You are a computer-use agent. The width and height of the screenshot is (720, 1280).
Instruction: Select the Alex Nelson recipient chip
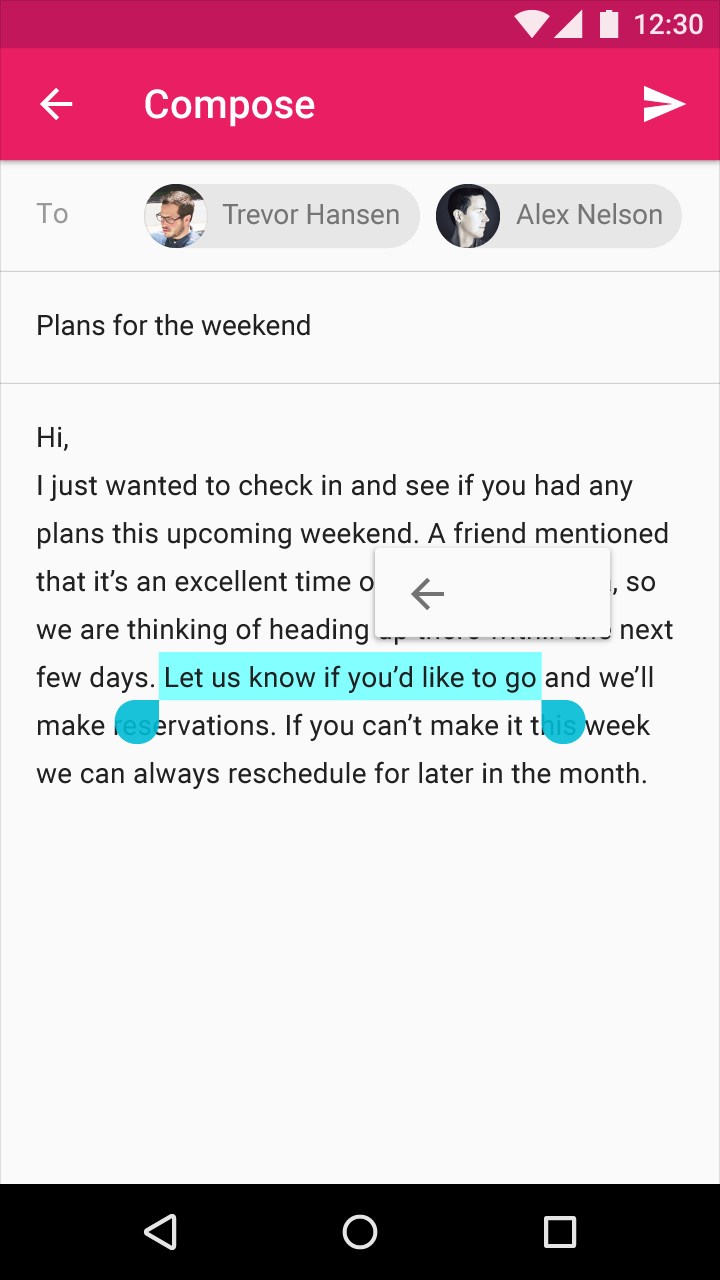[558, 215]
